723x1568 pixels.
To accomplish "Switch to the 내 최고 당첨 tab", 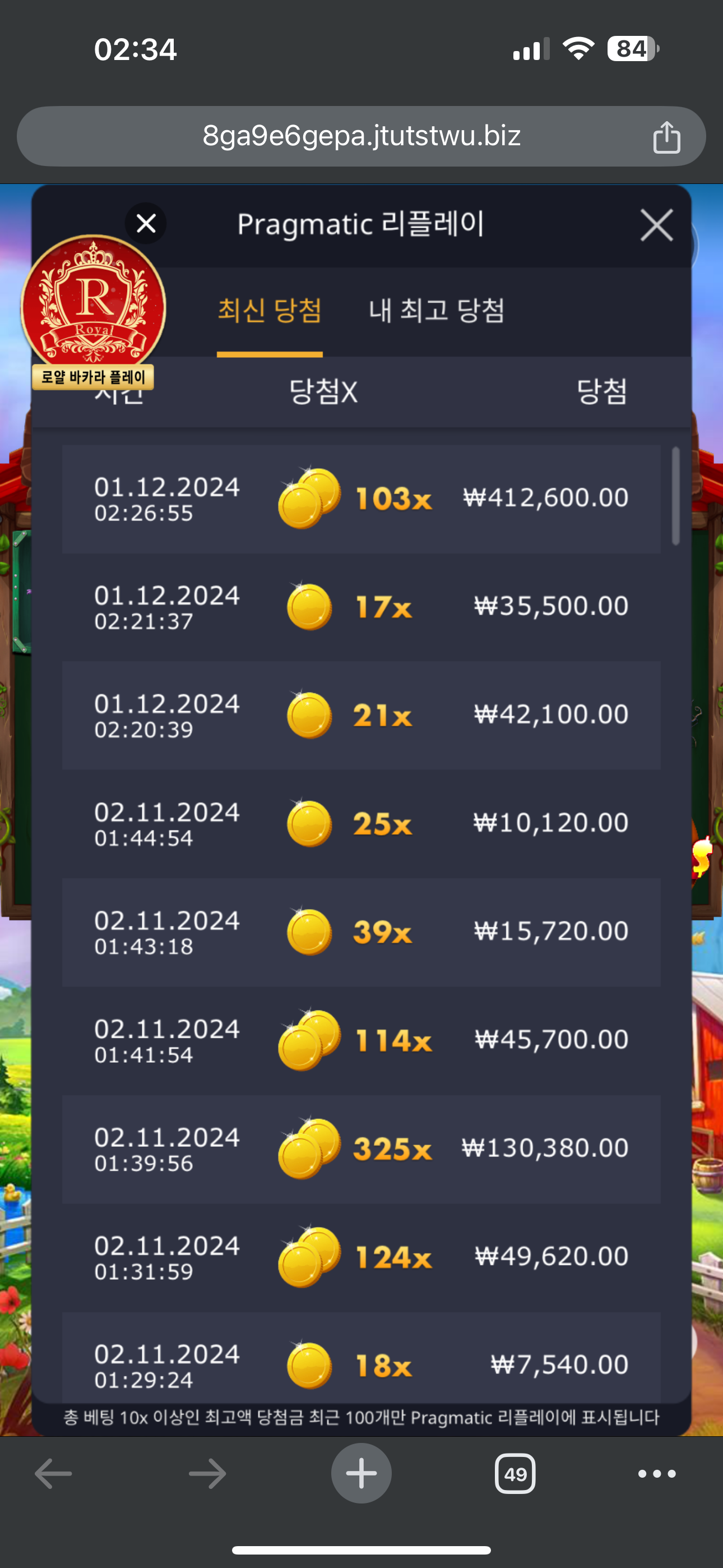I will pos(437,311).
